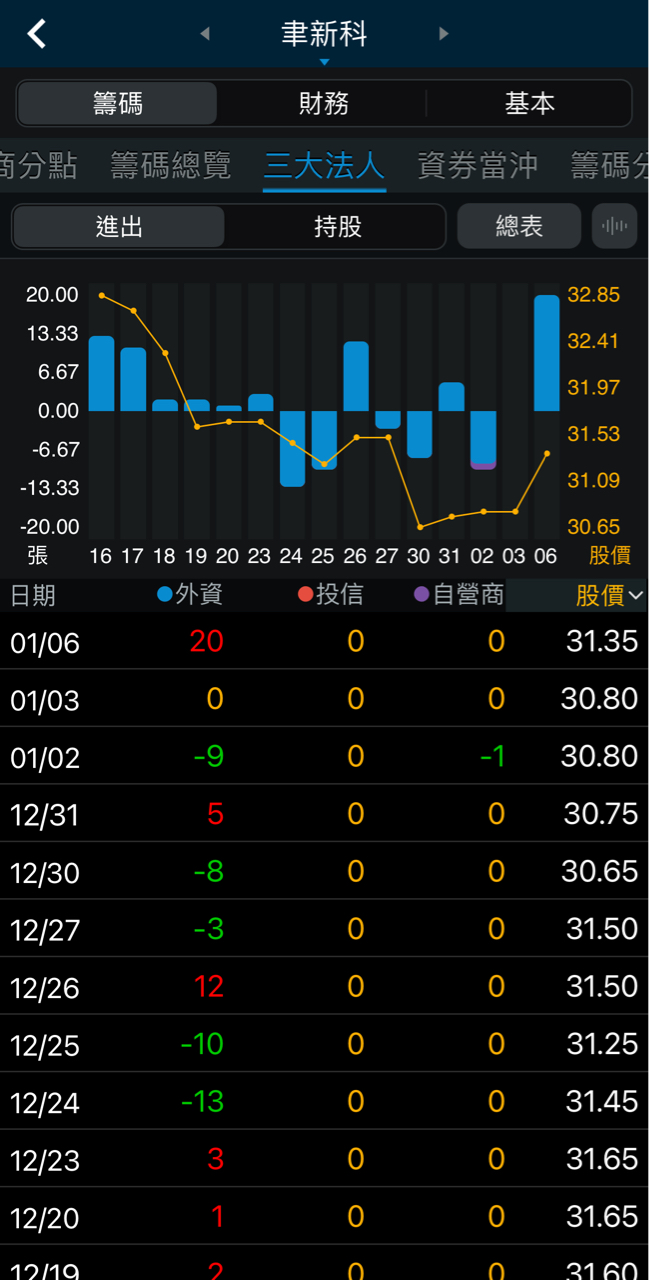Viewport: 649px width, 1280px height.
Task: Open the 聿新科 stock title dropdown
Action: (x=324, y=36)
